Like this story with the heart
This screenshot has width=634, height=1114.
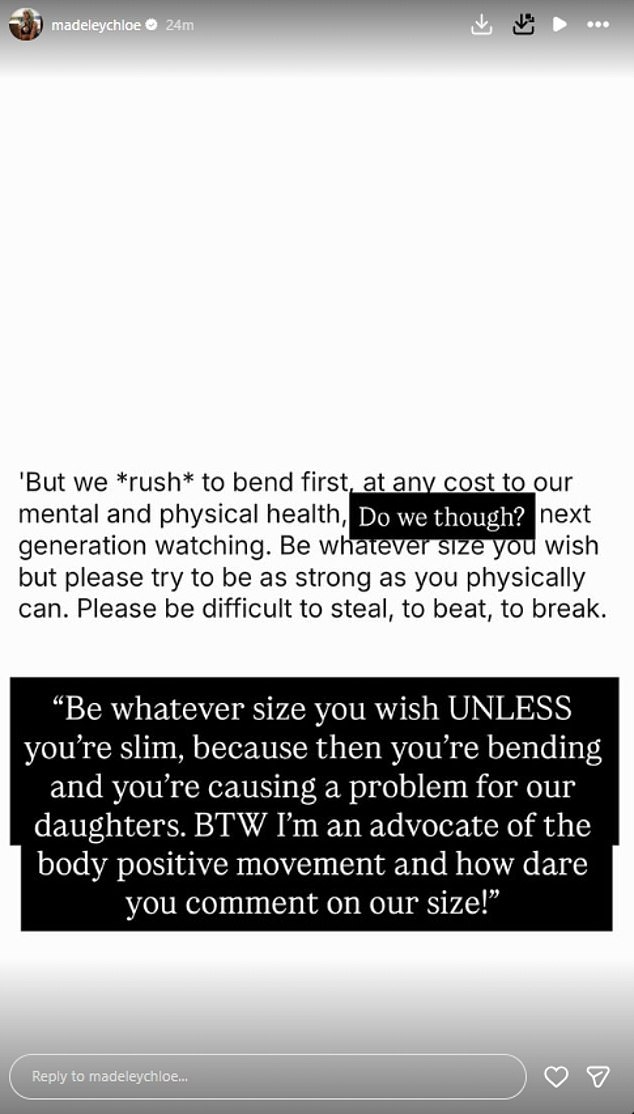pos(556,1076)
